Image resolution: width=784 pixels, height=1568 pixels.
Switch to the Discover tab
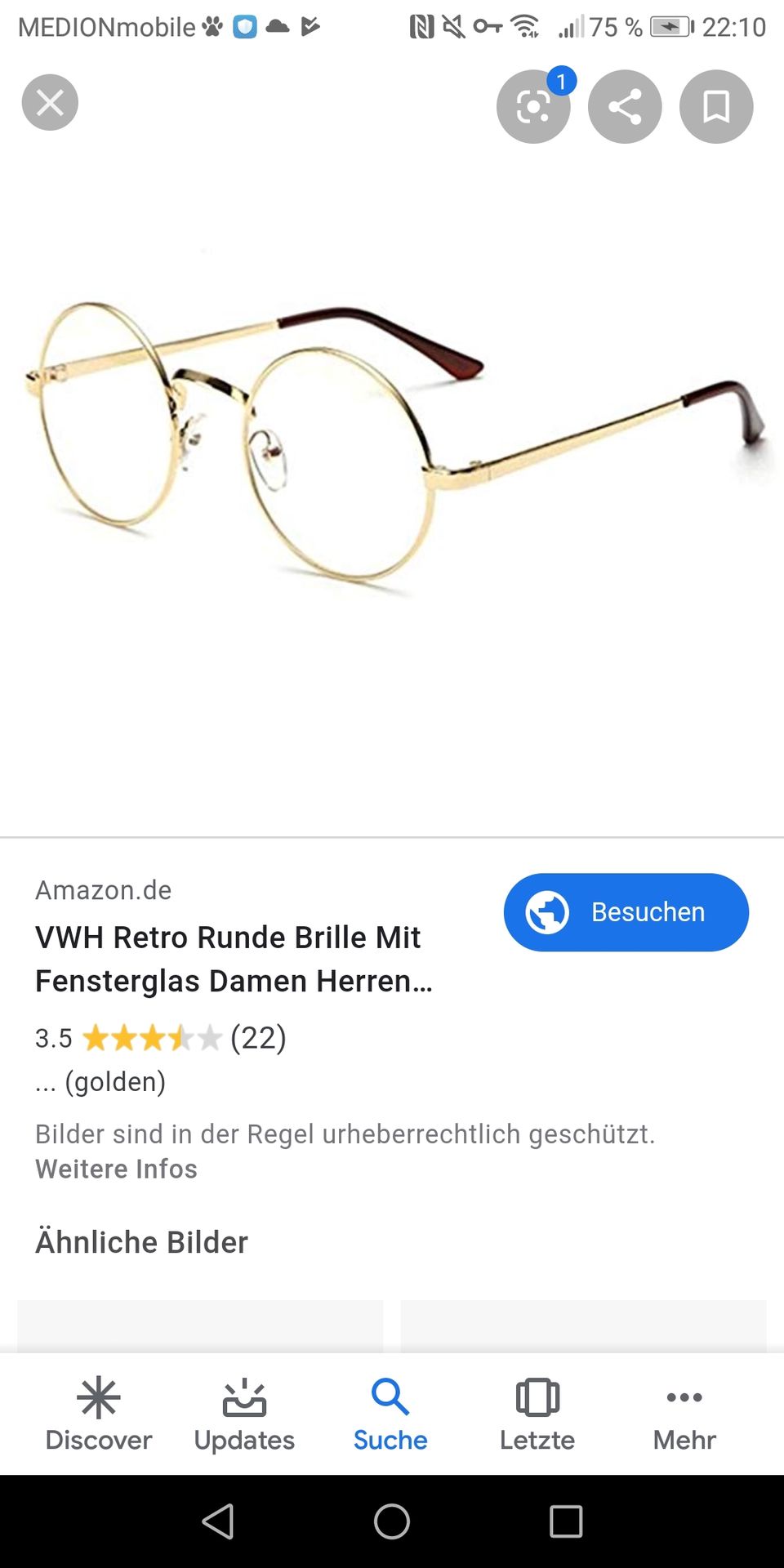[99, 1414]
